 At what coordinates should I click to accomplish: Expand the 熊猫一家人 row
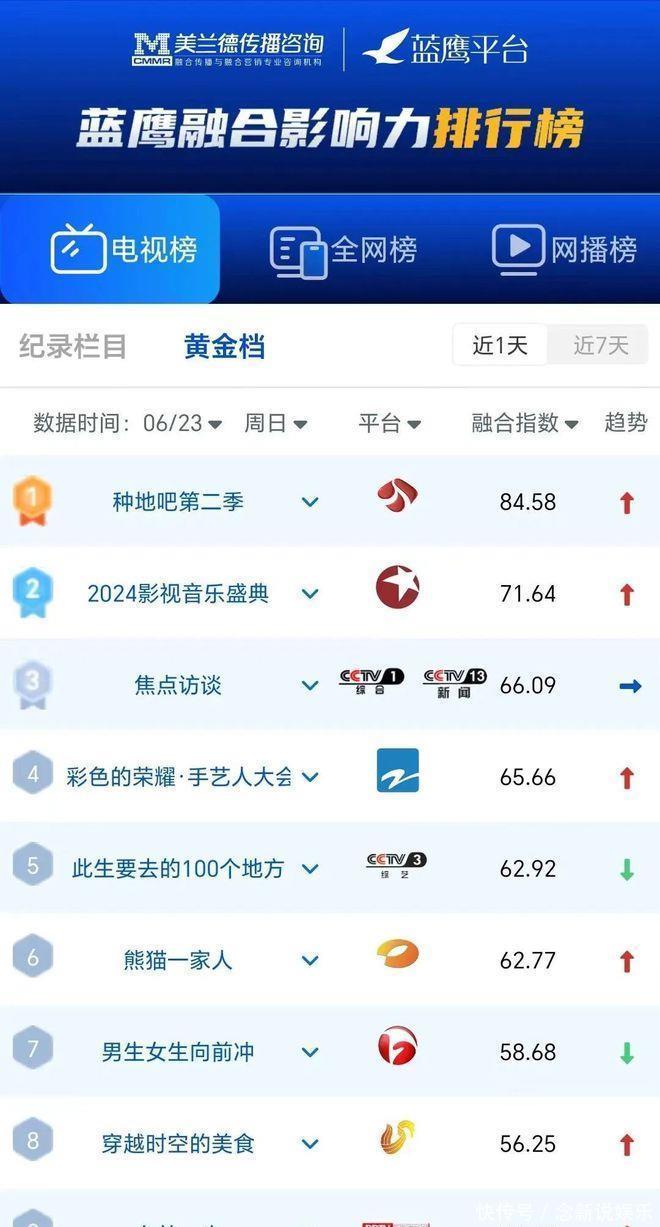pos(310,961)
